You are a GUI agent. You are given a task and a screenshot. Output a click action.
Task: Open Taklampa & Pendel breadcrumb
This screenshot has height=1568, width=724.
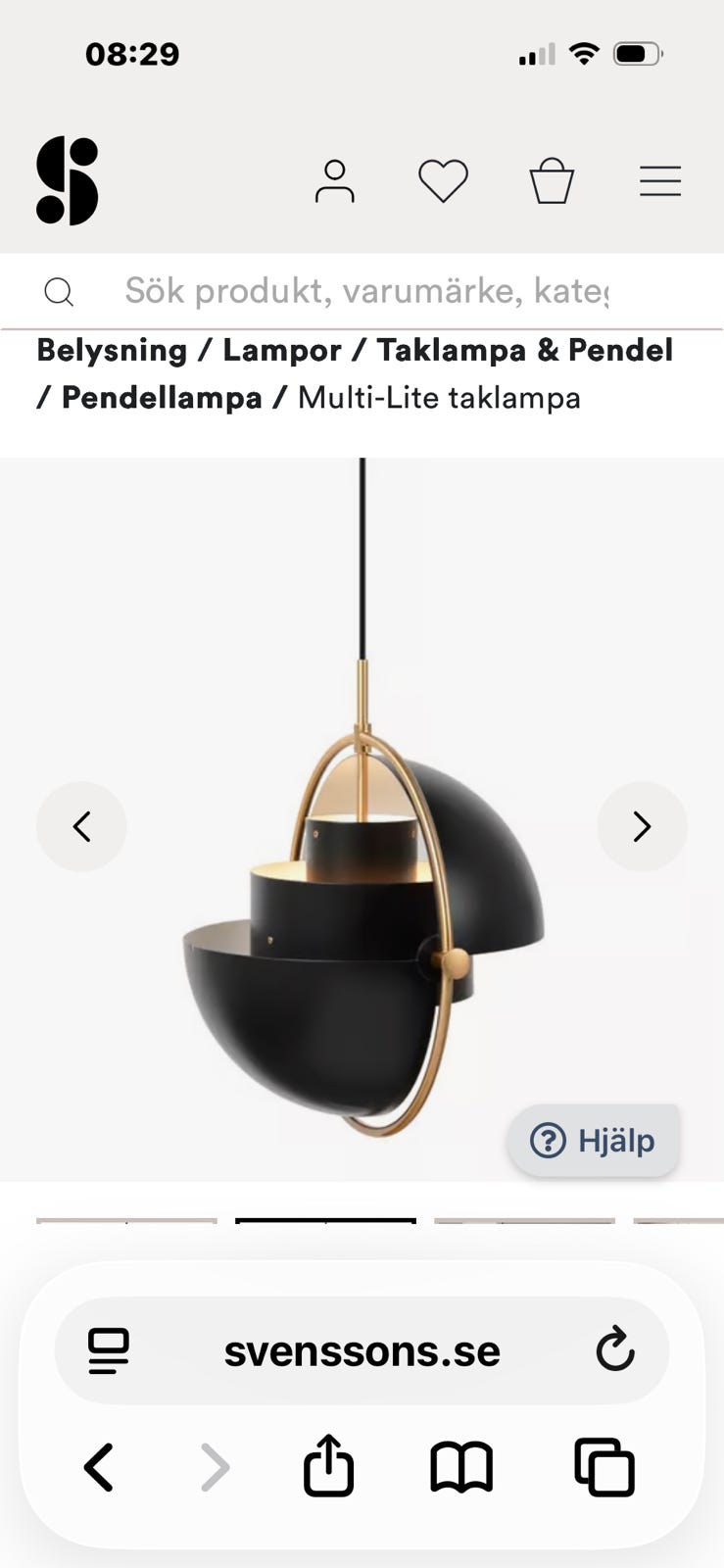point(524,351)
